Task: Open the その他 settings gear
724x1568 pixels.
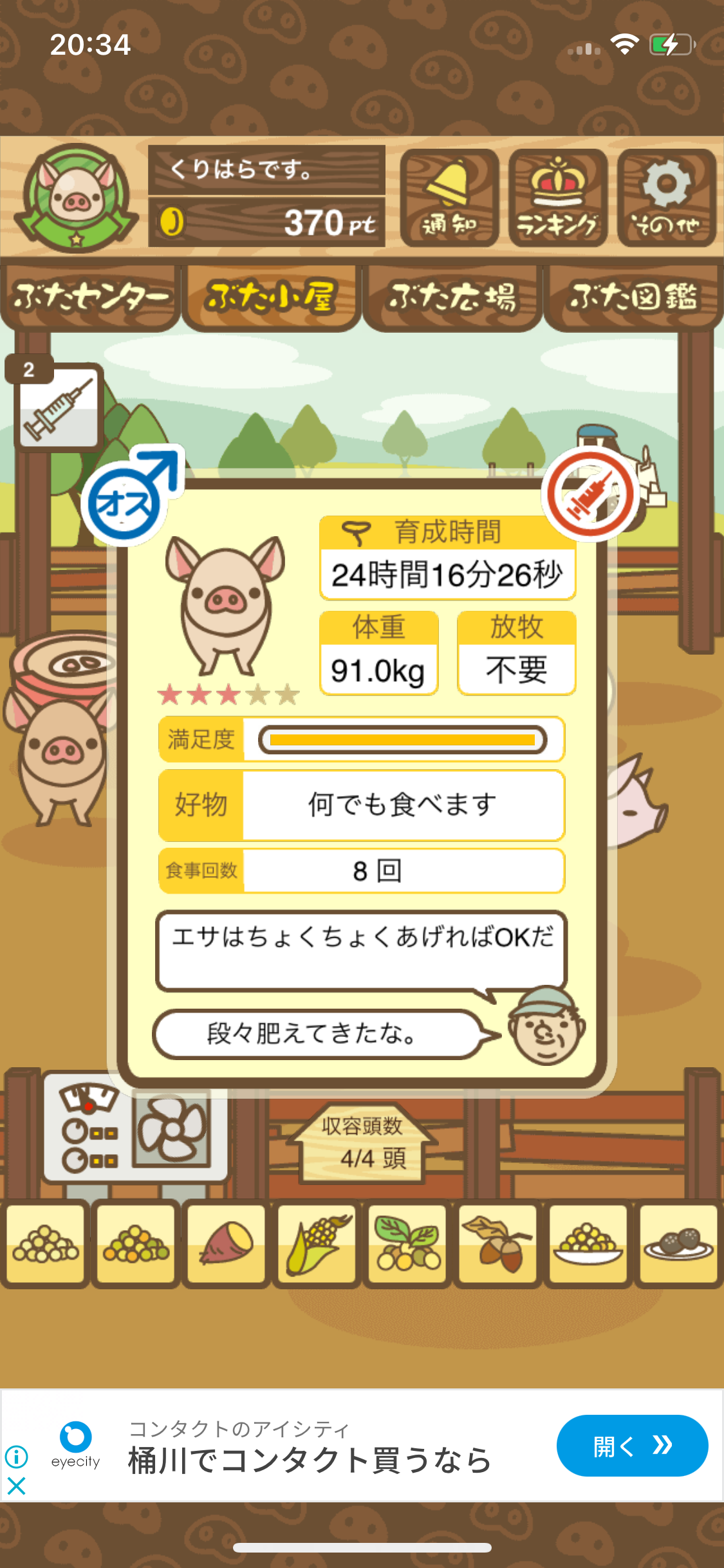Action: pos(666,198)
